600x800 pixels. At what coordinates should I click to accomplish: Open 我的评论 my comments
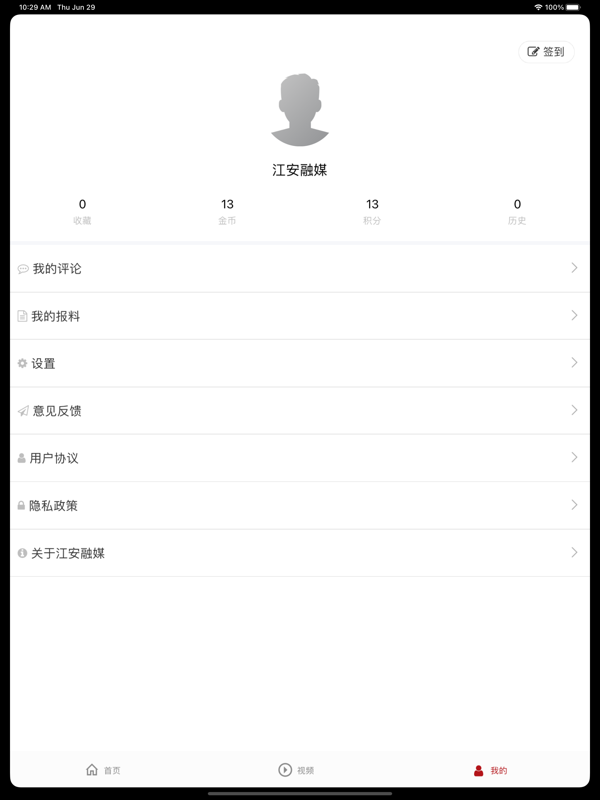pos(300,269)
